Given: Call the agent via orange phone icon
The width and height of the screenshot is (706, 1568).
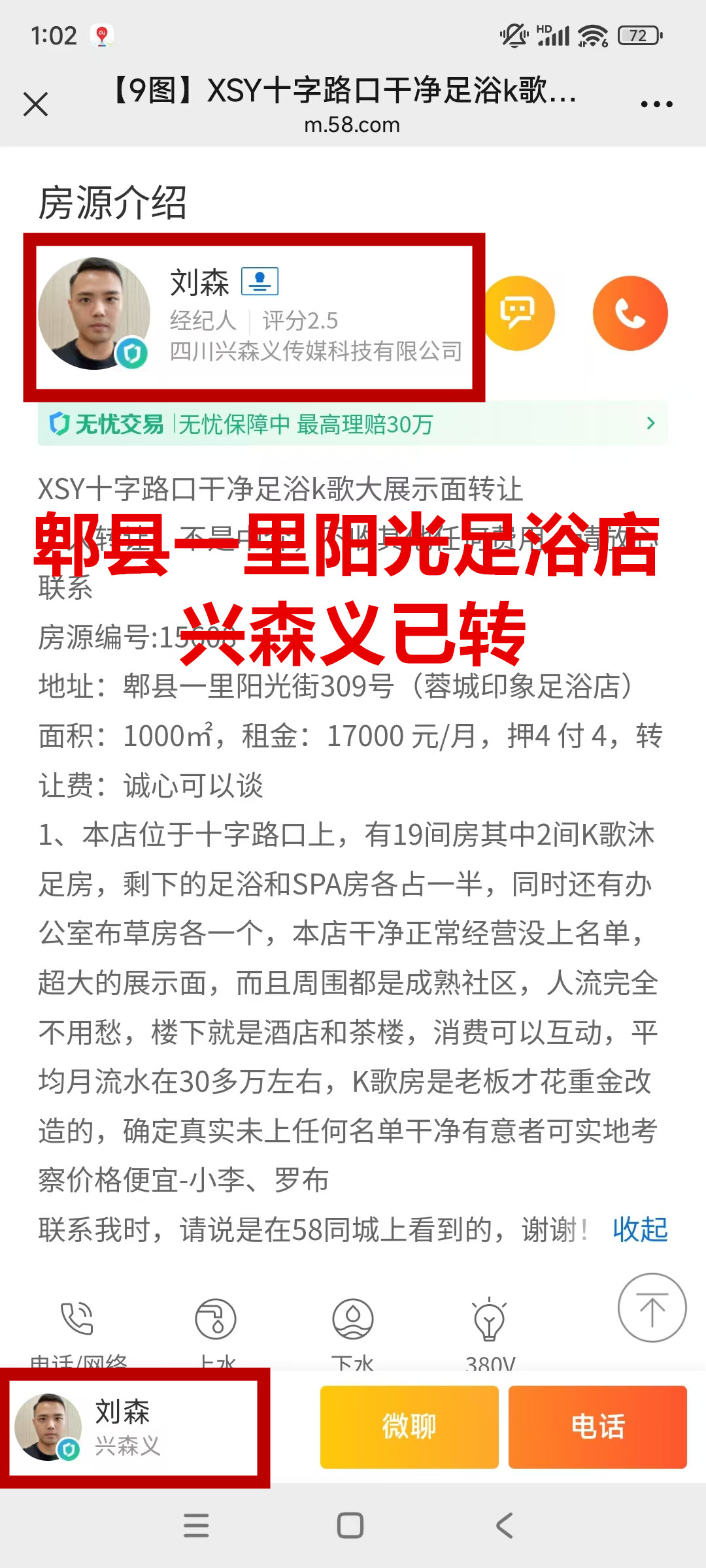Looking at the screenshot, I should tap(630, 314).
